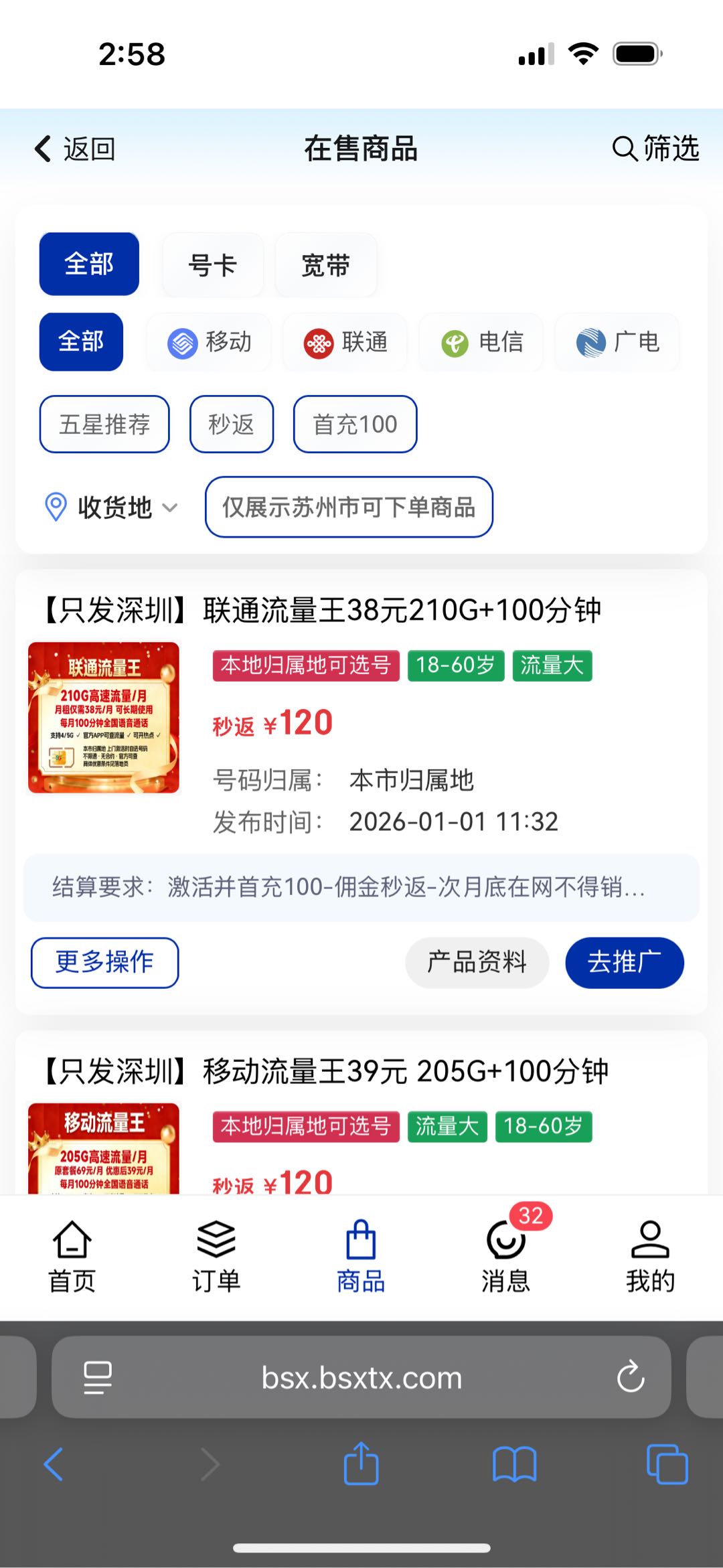Open 产品资料 for 联通流量王
This screenshot has width=723, height=1568.
pyautogui.click(x=476, y=963)
